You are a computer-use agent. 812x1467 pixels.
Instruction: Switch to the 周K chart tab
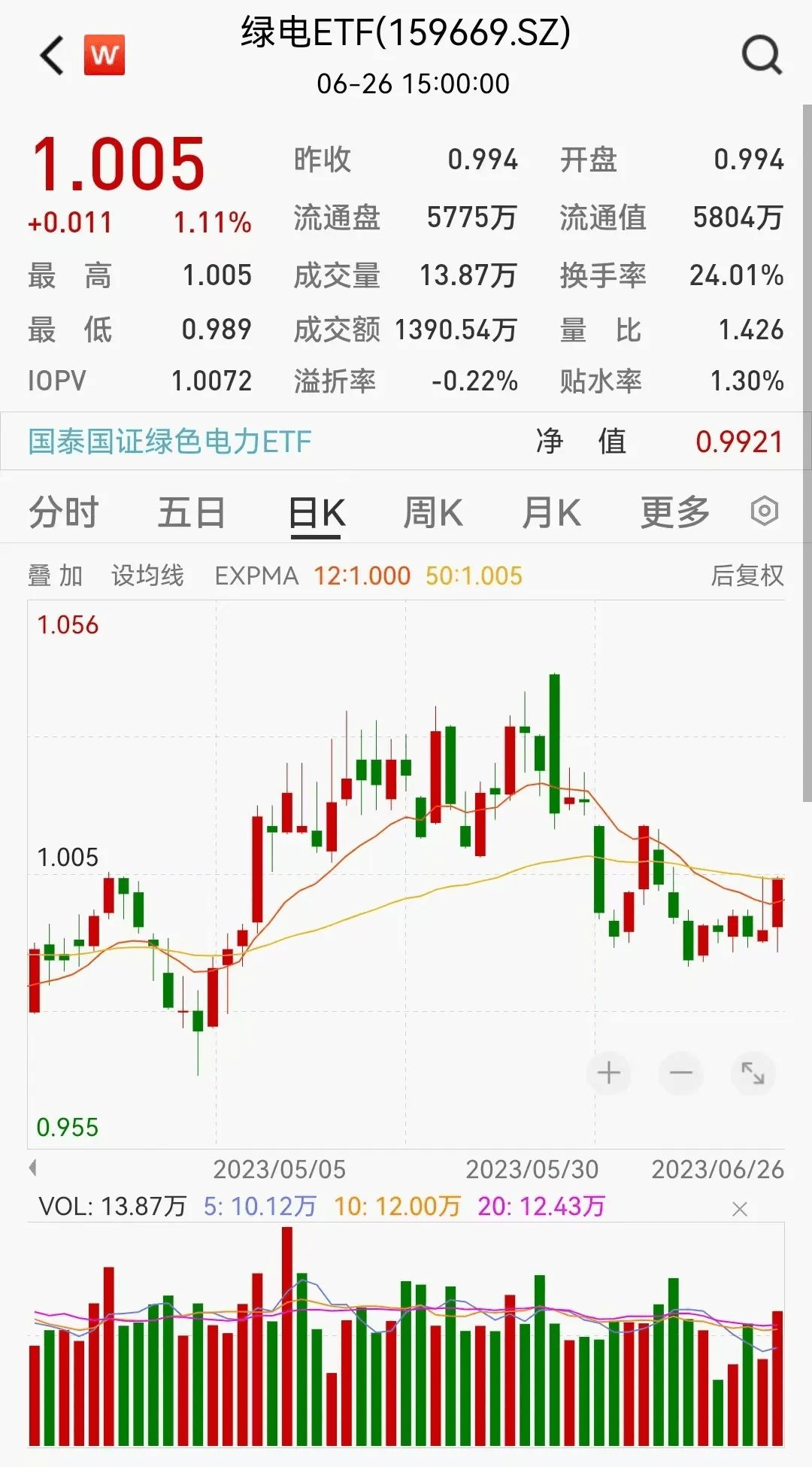[x=433, y=512]
